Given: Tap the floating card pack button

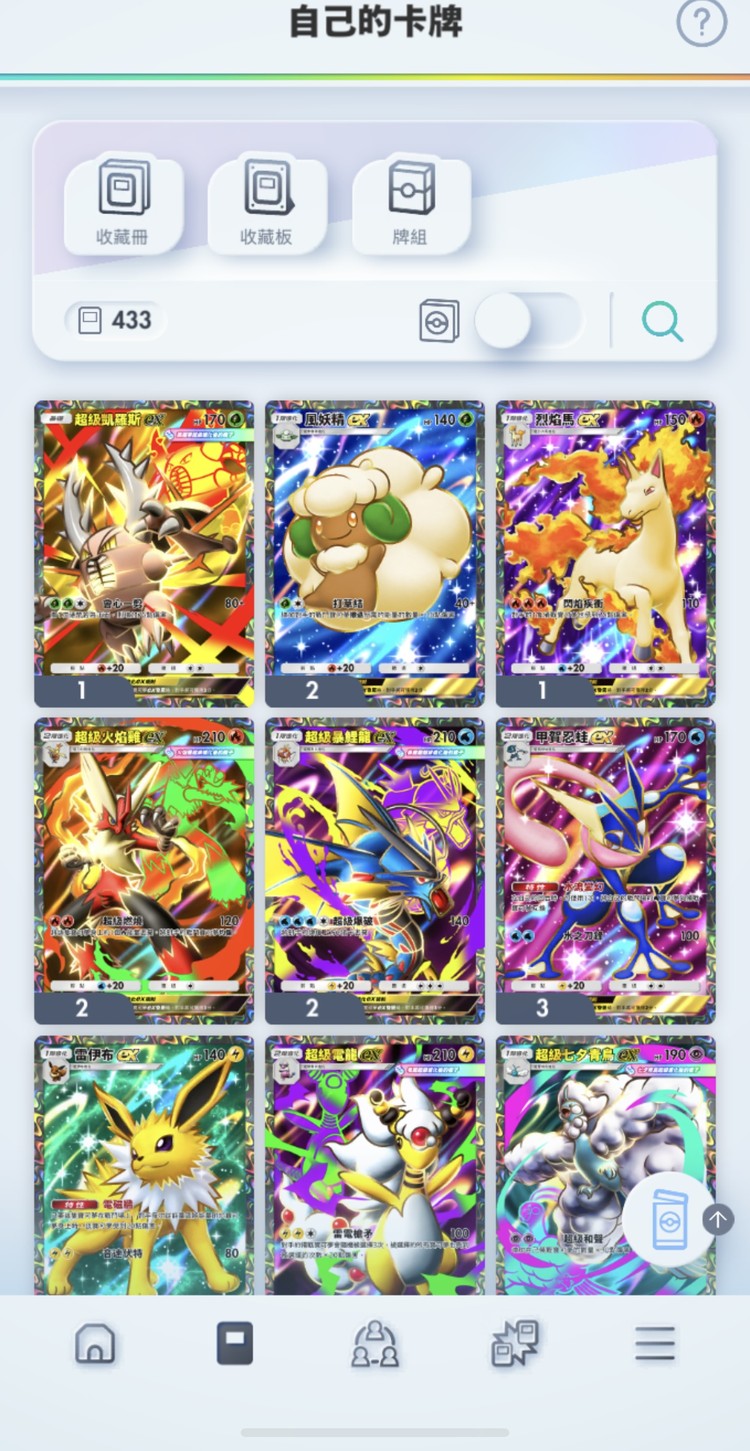Looking at the screenshot, I should click(x=669, y=1219).
